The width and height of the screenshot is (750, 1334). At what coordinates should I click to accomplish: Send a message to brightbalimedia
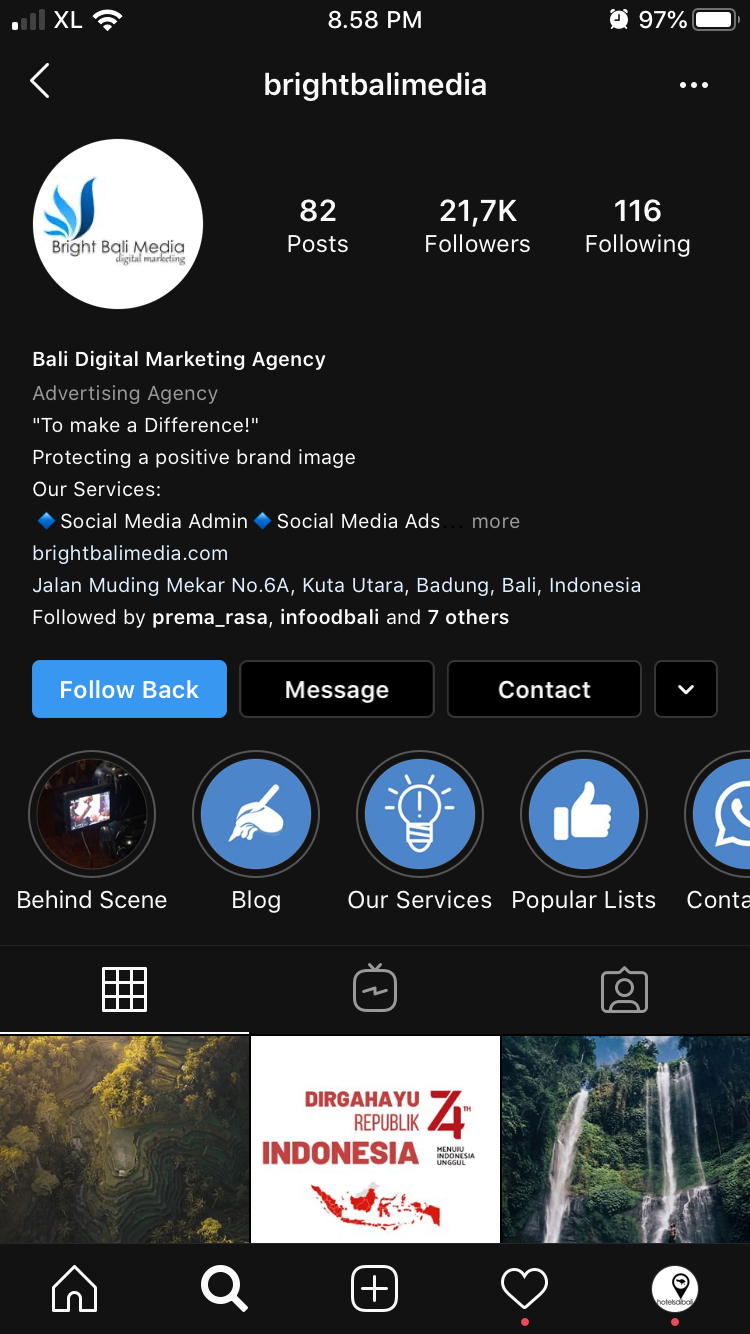point(337,689)
